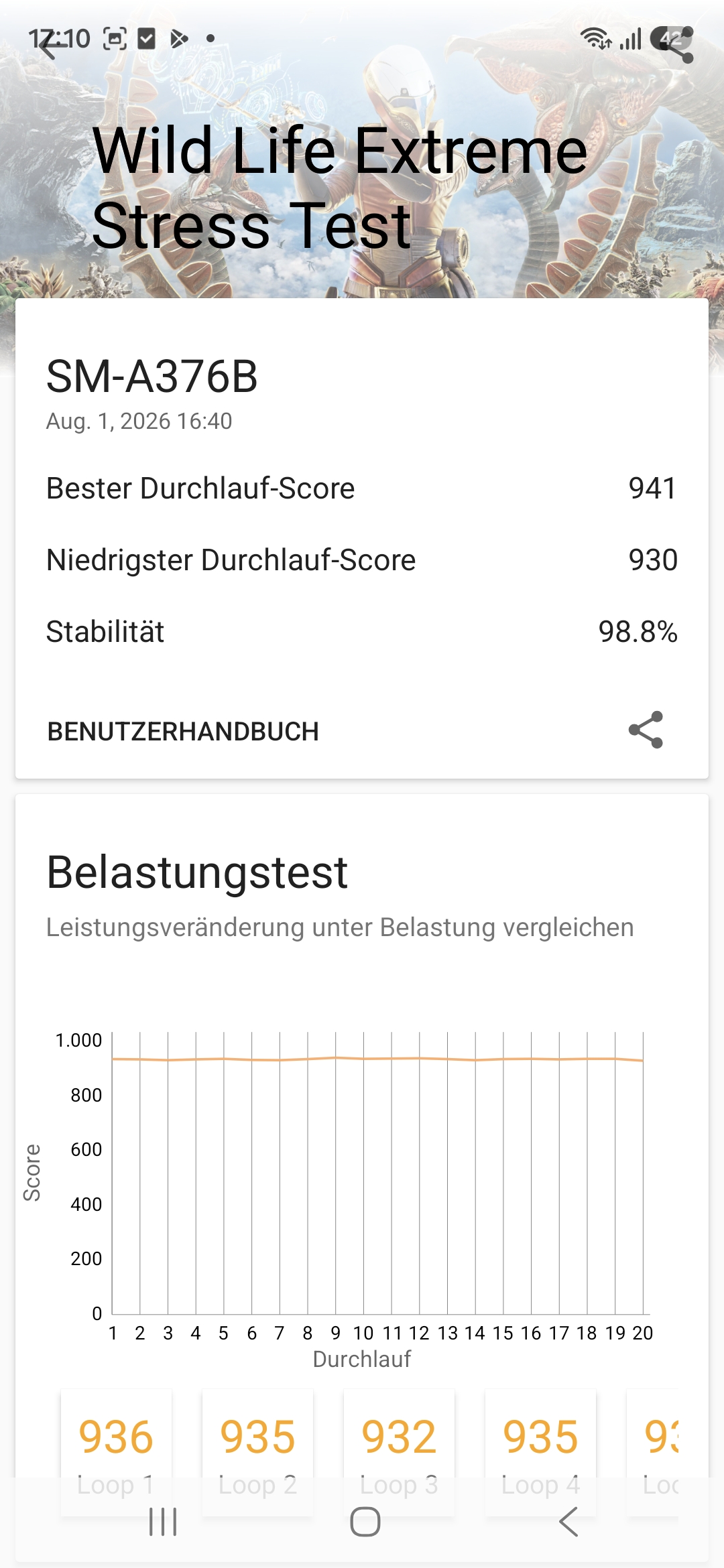The height and width of the screenshot is (1568, 724).
Task: Select the Loop 2 score card
Action: point(257,1452)
